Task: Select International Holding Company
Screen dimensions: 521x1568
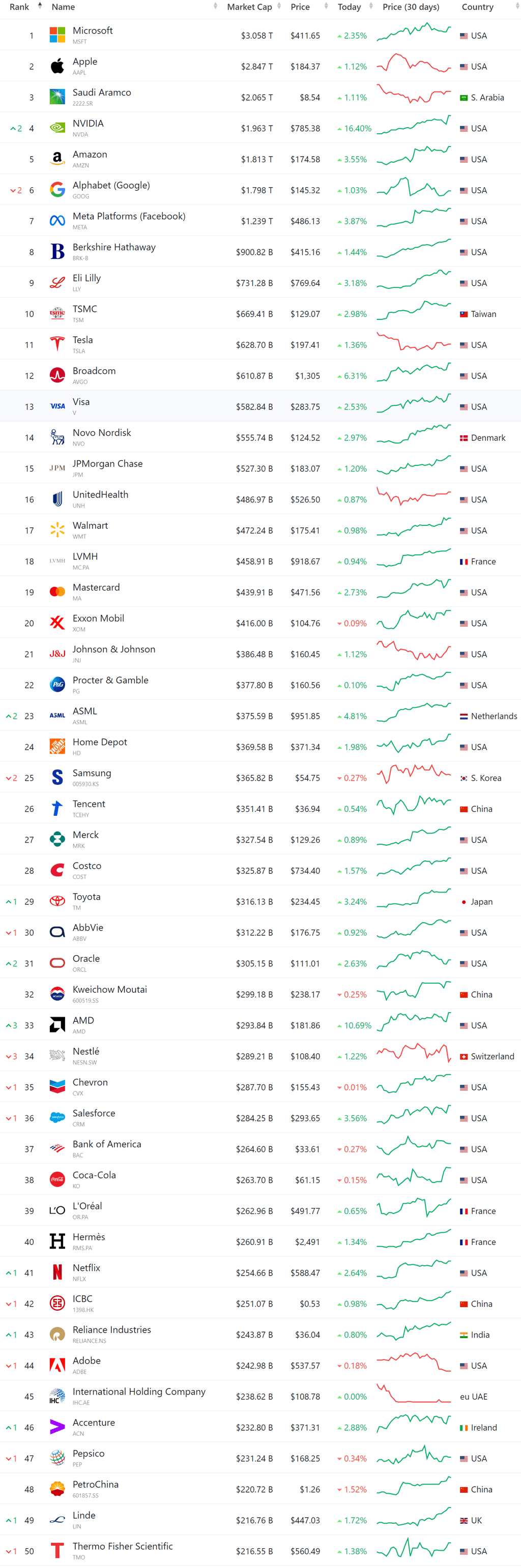Action: pyautogui.click(x=139, y=1392)
